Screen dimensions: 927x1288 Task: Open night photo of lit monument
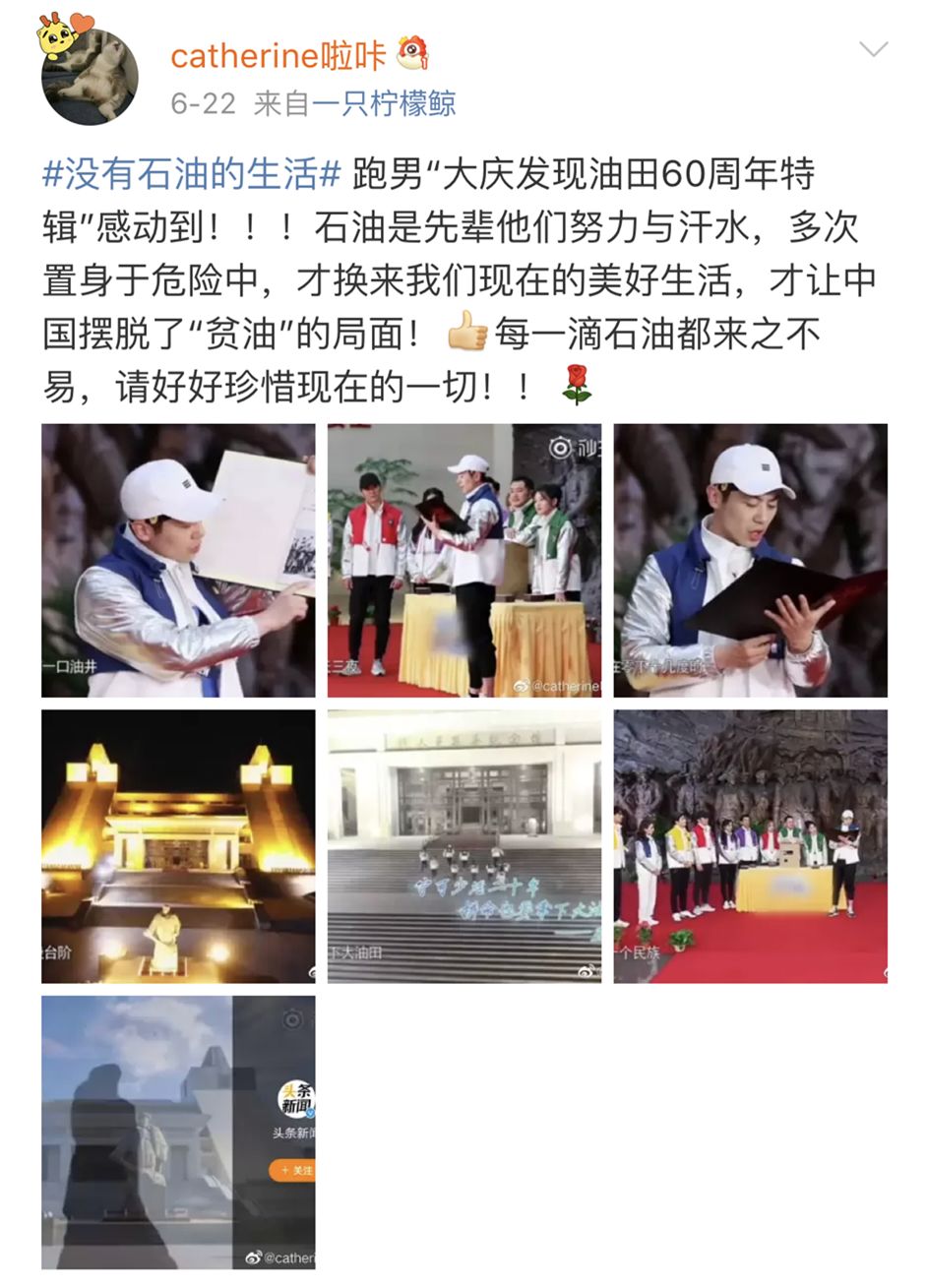[178, 846]
